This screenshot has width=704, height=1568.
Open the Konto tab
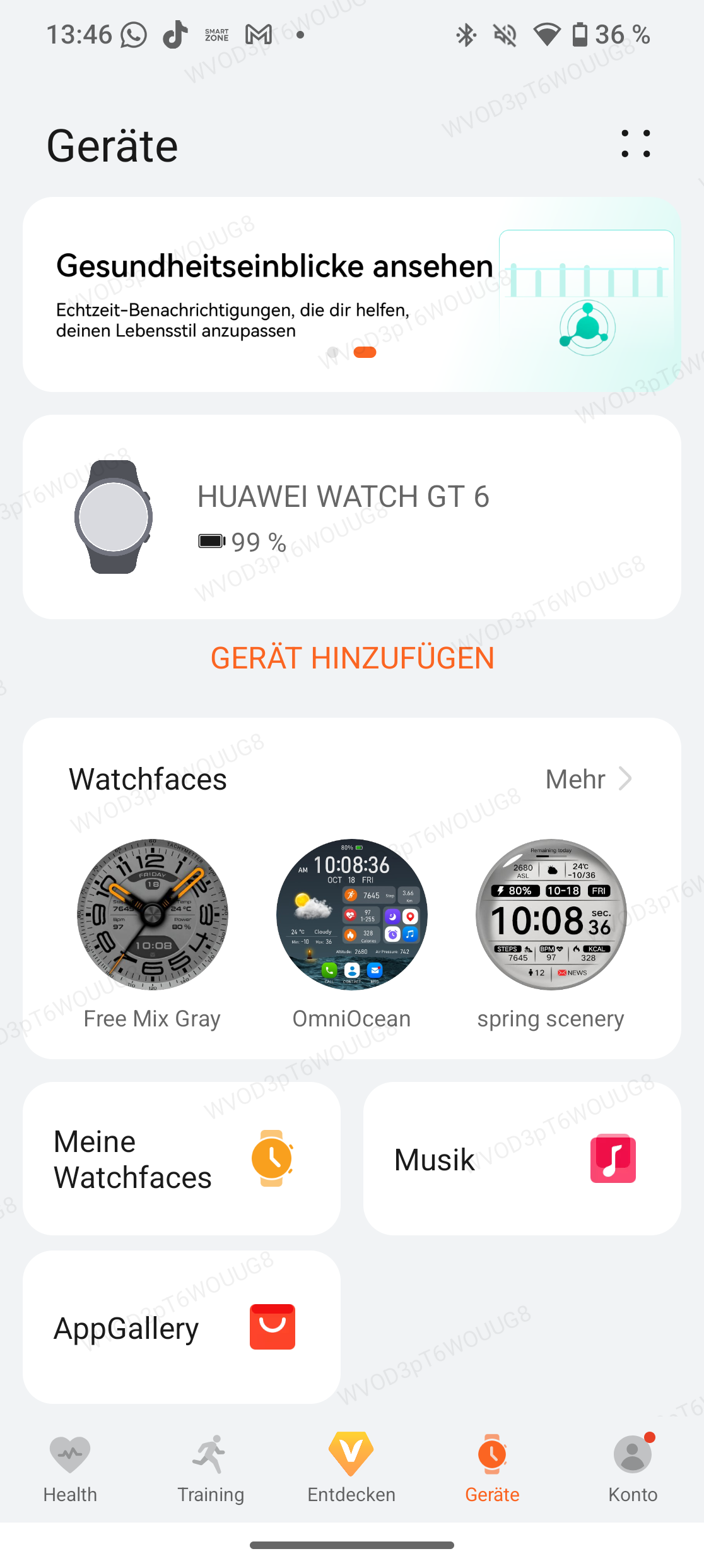[x=633, y=1468]
